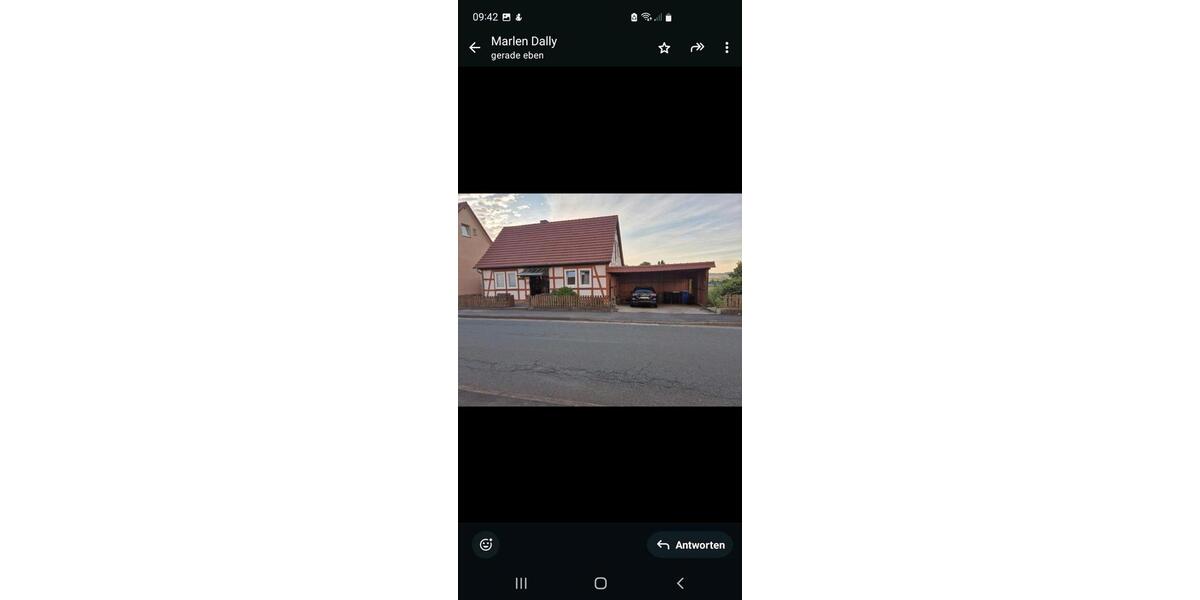Tap the Antworten reply button
Screen dimensions: 1200x600
691,545
